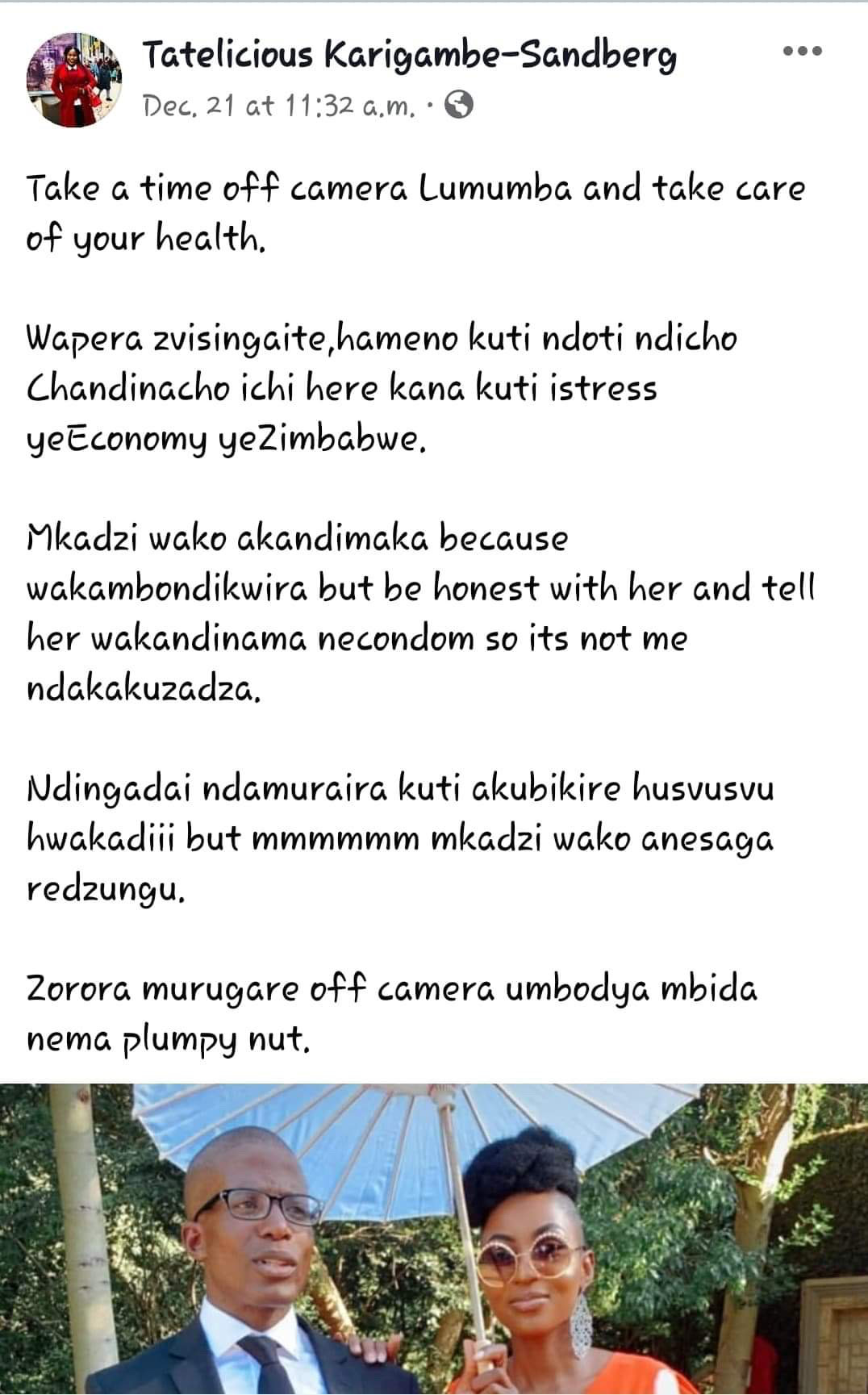Image resolution: width=868 pixels, height=1395 pixels.
Task: Open the post's three-dot overflow menu
Action: (803, 52)
